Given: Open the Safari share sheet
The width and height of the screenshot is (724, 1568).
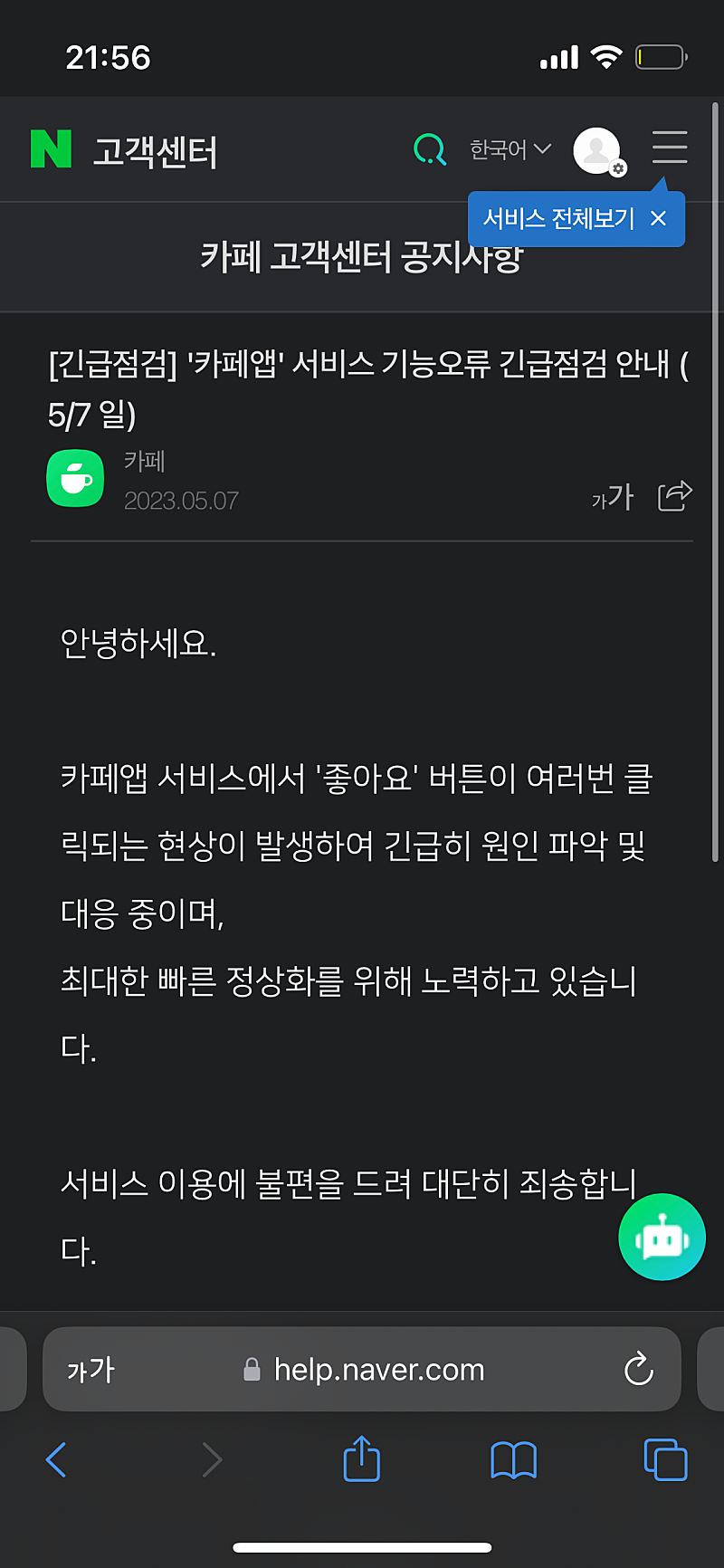Looking at the screenshot, I should pyautogui.click(x=361, y=1458).
